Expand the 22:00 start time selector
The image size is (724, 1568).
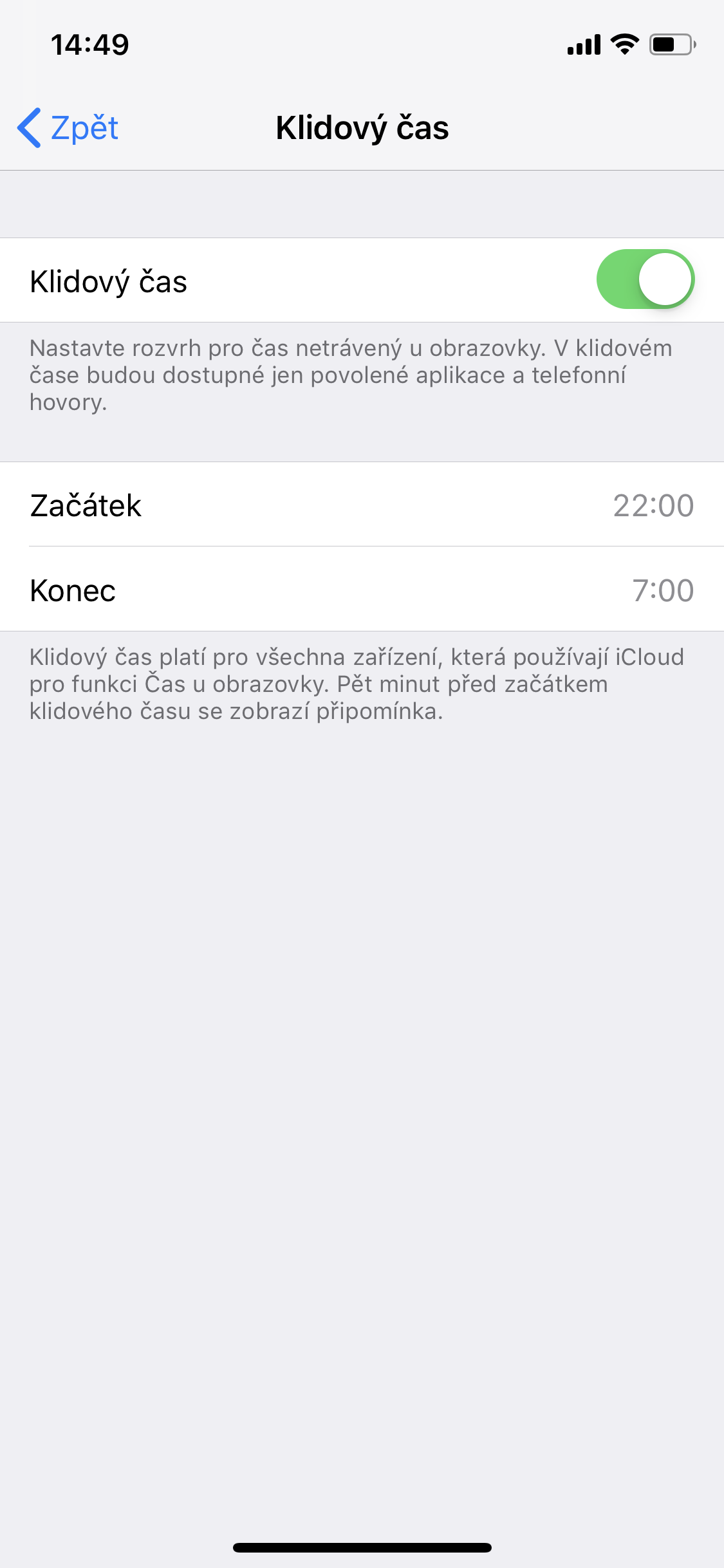pos(654,506)
